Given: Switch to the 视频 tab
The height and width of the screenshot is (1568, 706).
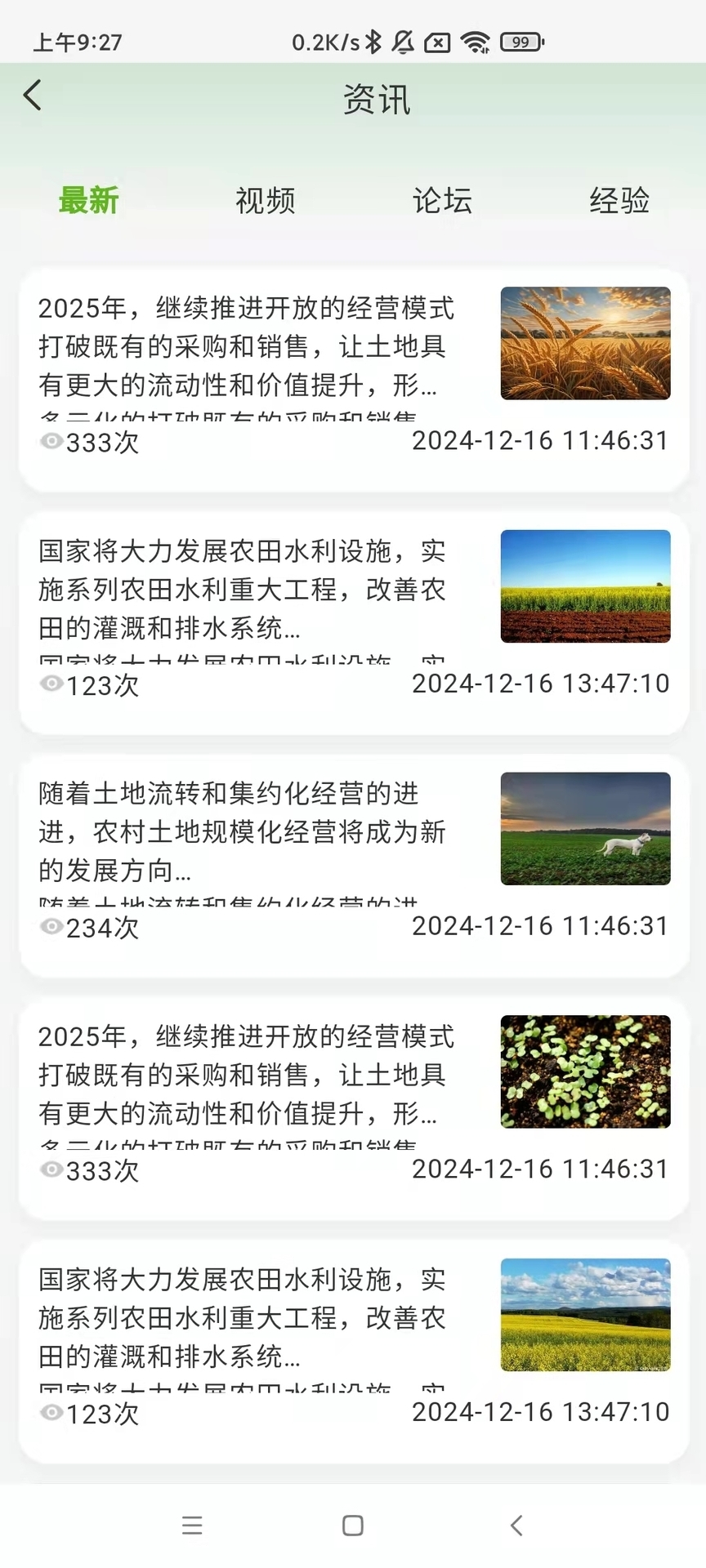Looking at the screenshot, I should click(265, 201).
